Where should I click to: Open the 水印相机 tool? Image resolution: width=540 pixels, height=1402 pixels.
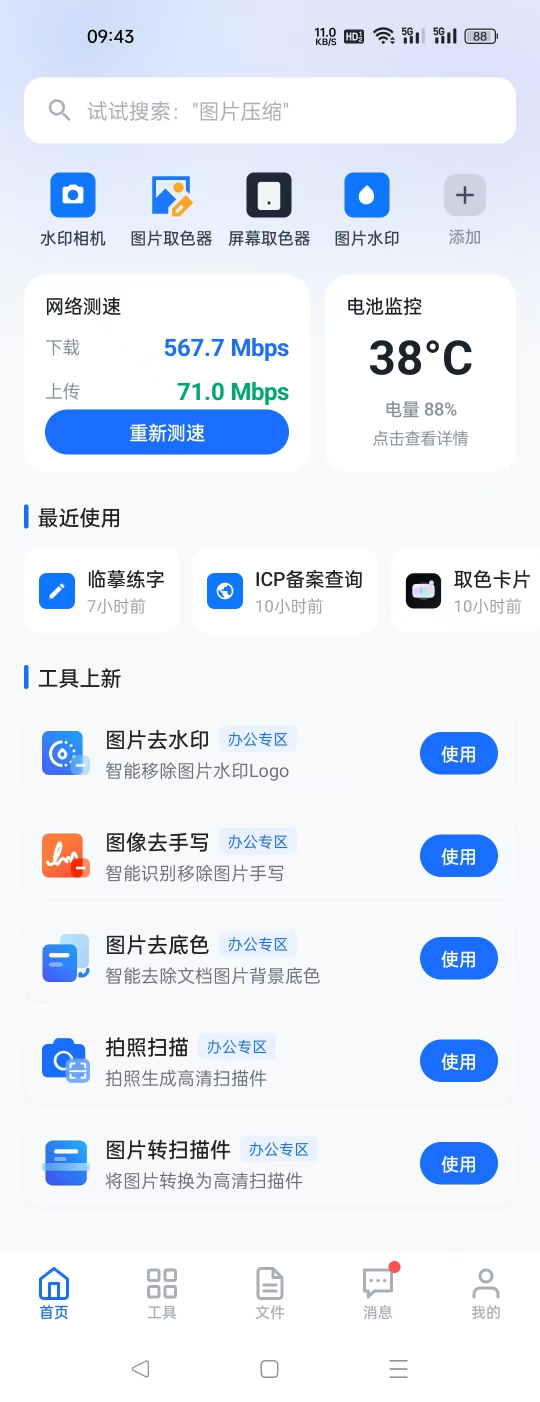click(x=73, y=210)
